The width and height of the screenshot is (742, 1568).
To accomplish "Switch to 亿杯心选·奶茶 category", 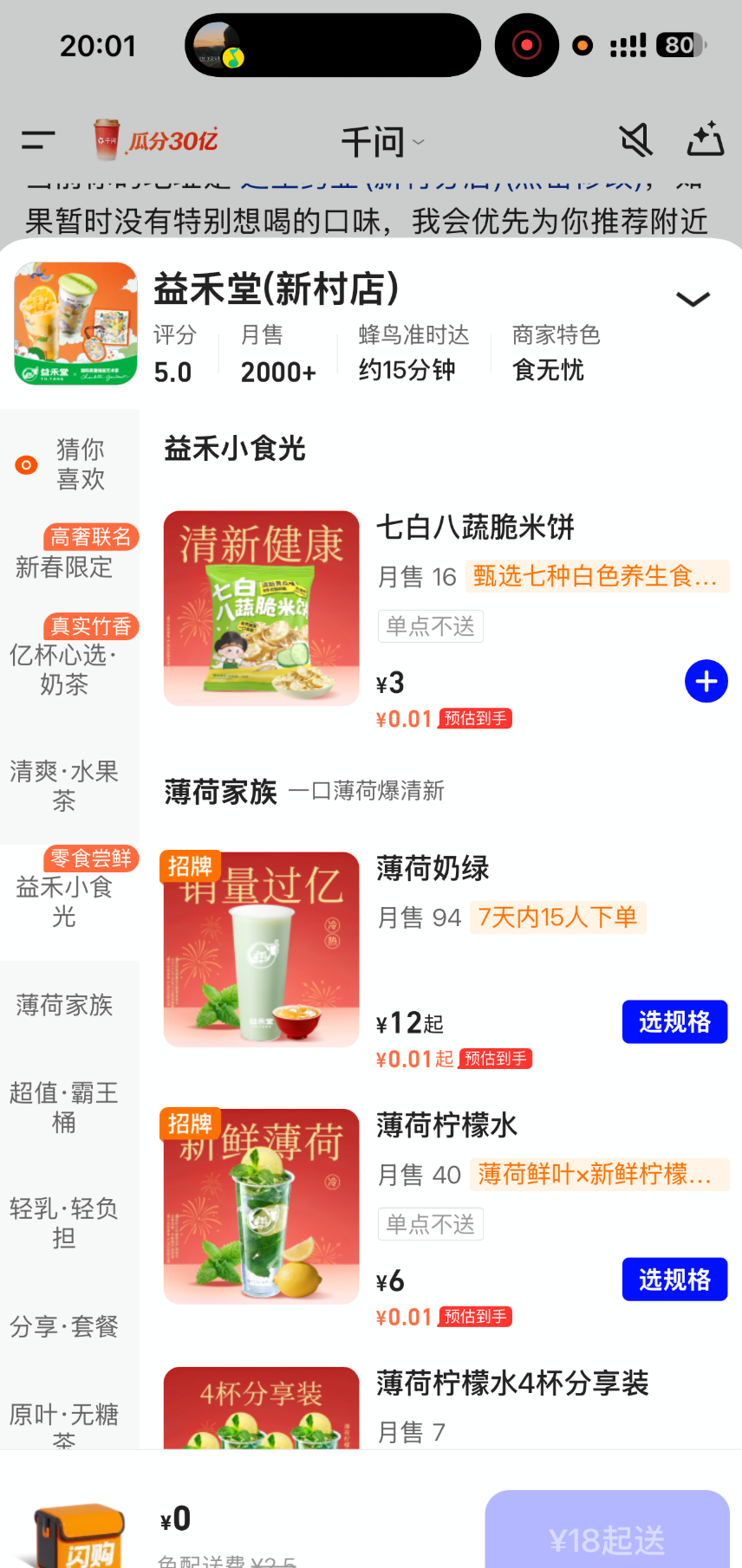I will click(x=64, y=669).
